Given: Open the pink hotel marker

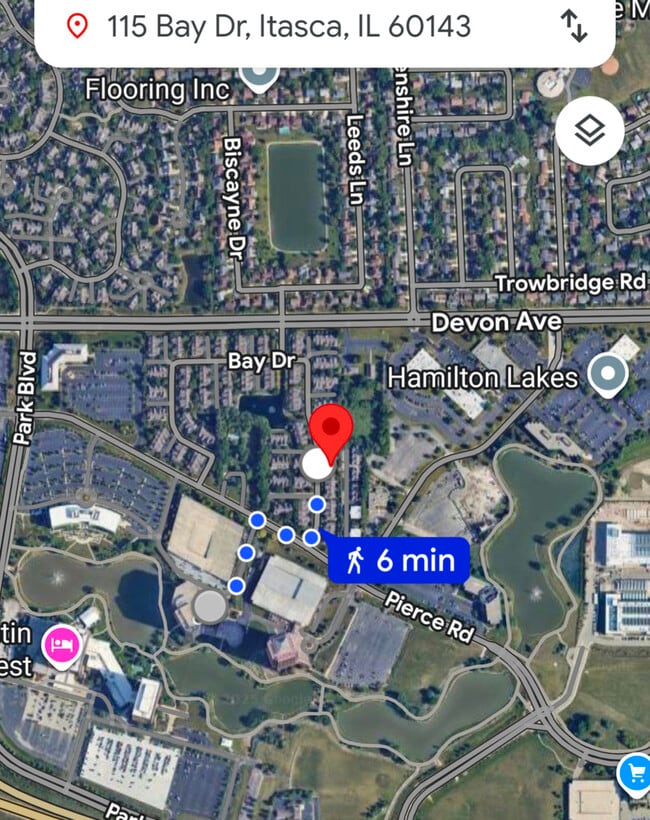Looking at the screenshot, I should (58, 644).
